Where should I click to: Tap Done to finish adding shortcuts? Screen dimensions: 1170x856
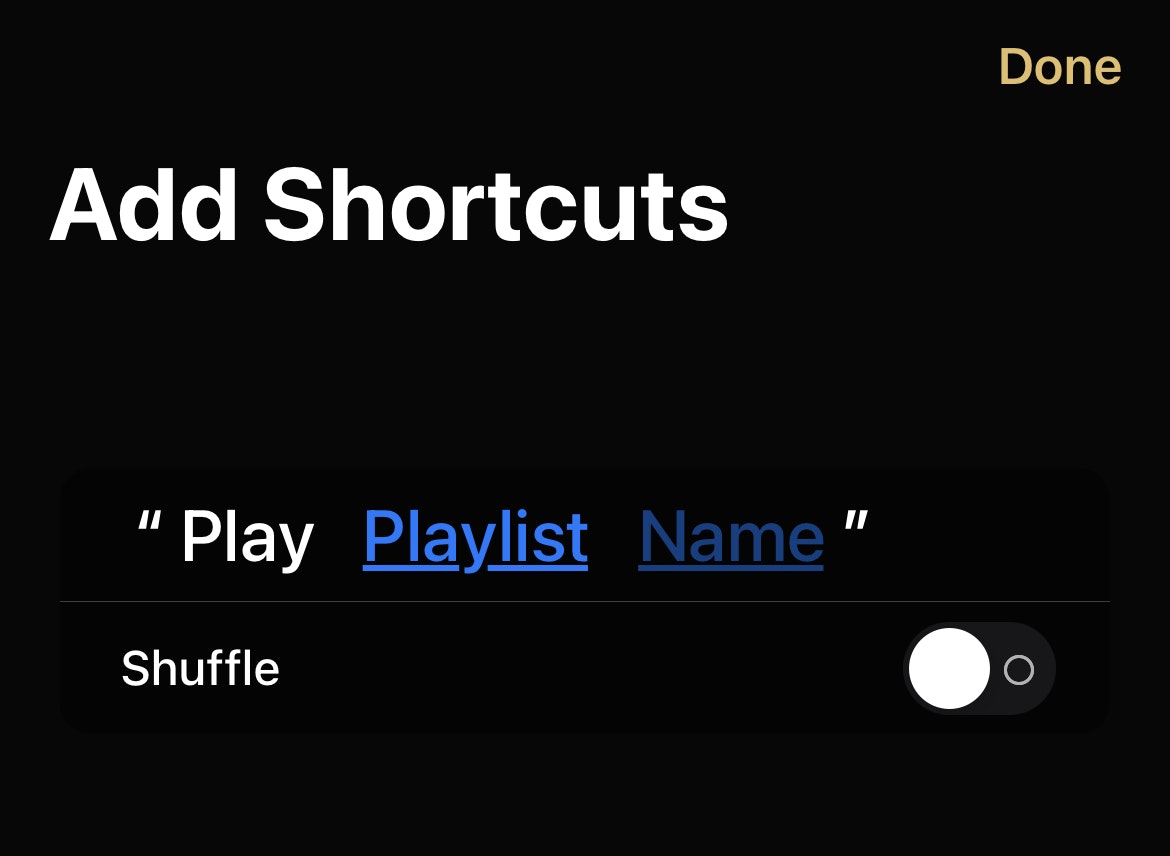pos(1059,67)
